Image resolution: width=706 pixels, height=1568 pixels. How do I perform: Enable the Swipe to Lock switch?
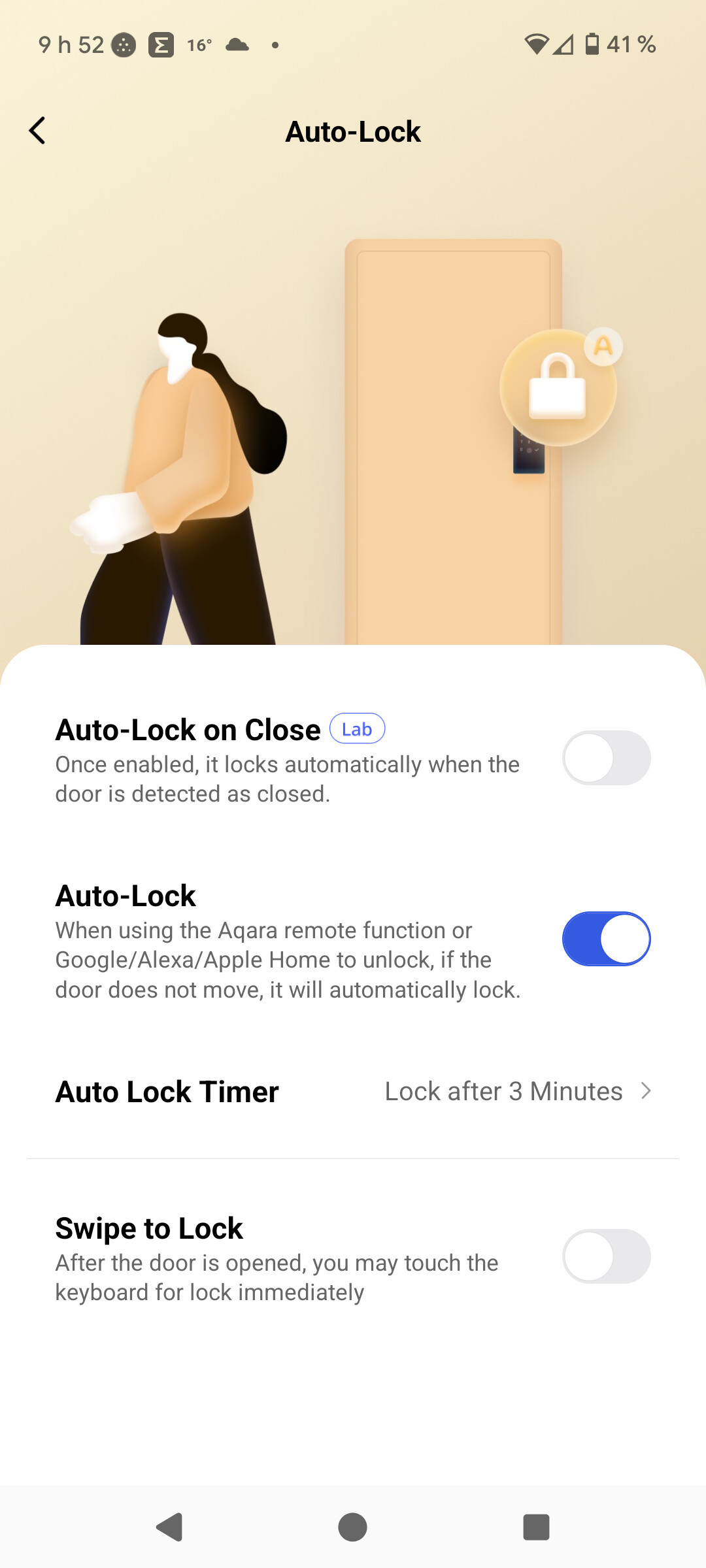(x=606, y=1256)
